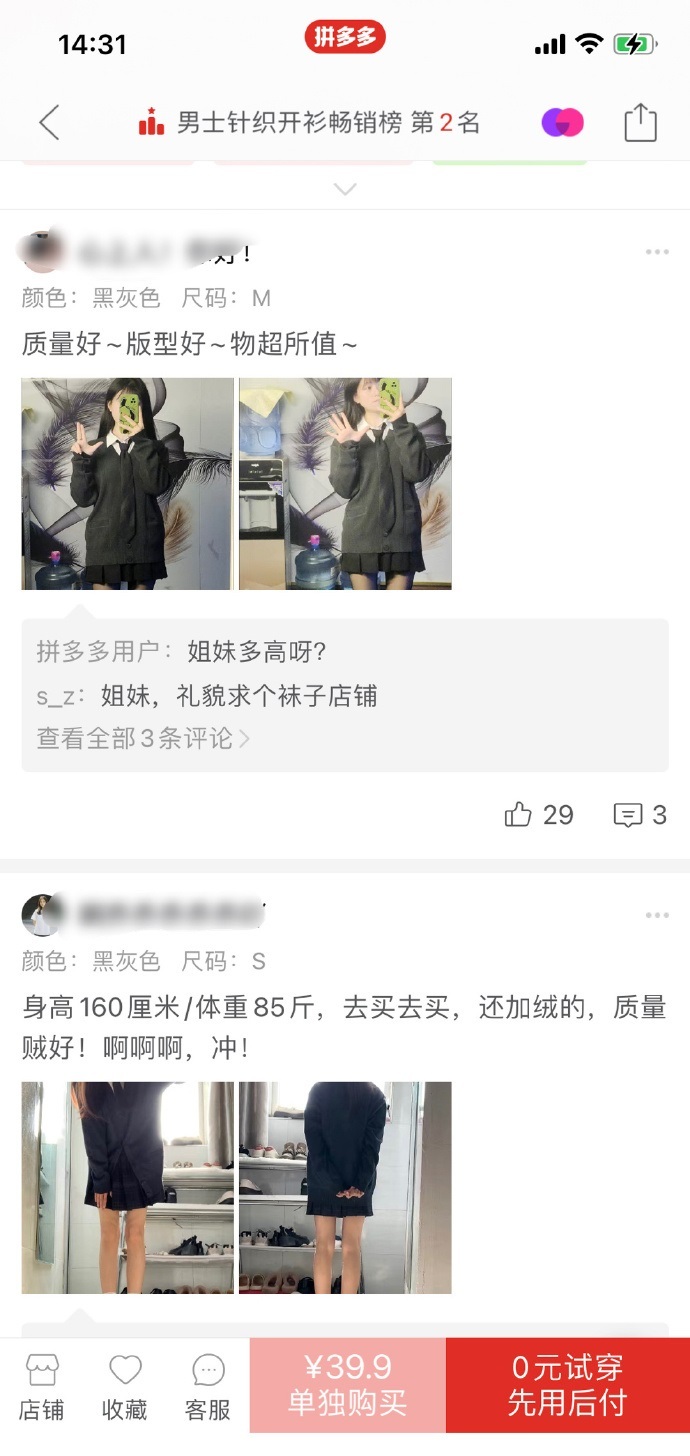Open the 店铺 store page

tap(42, 1388)
